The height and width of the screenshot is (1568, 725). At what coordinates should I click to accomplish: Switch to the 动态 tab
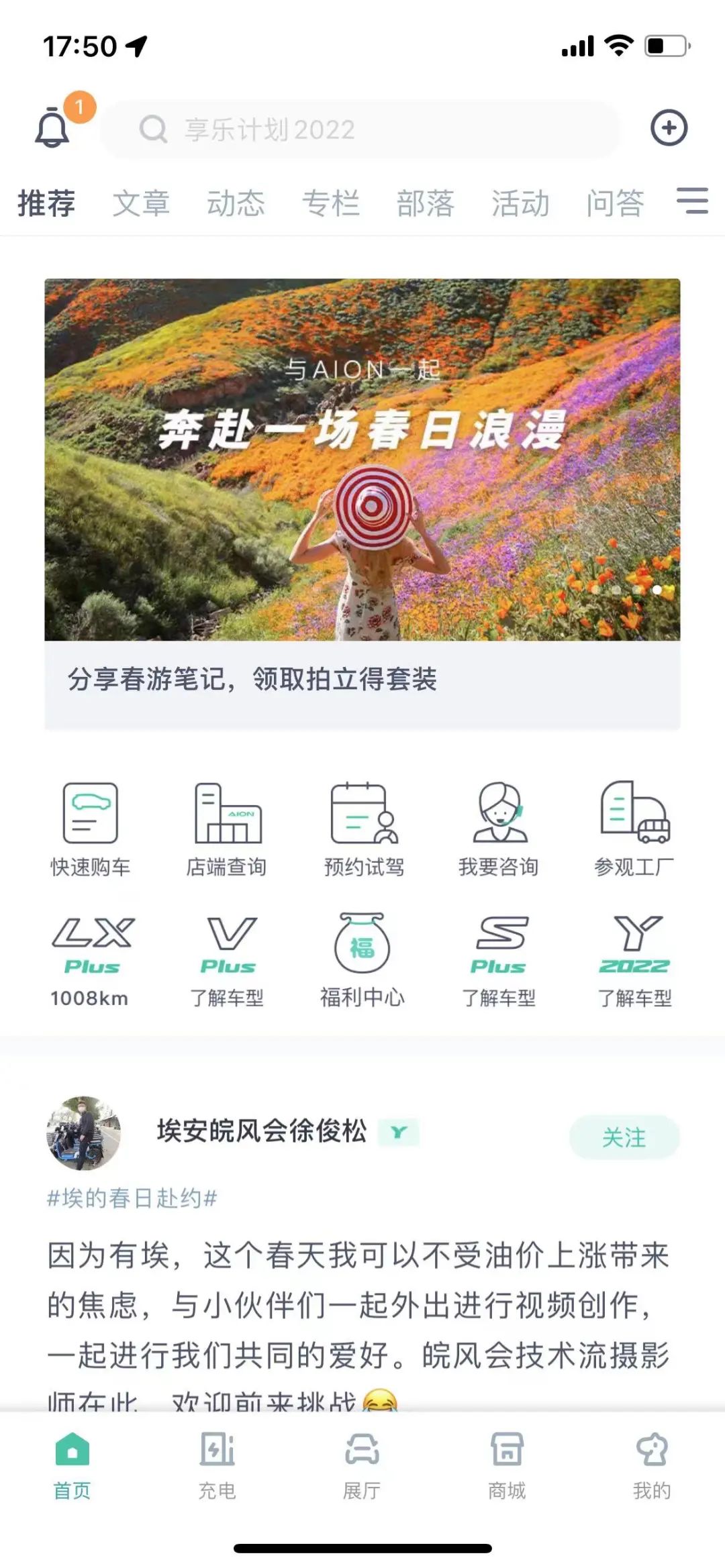236,203
